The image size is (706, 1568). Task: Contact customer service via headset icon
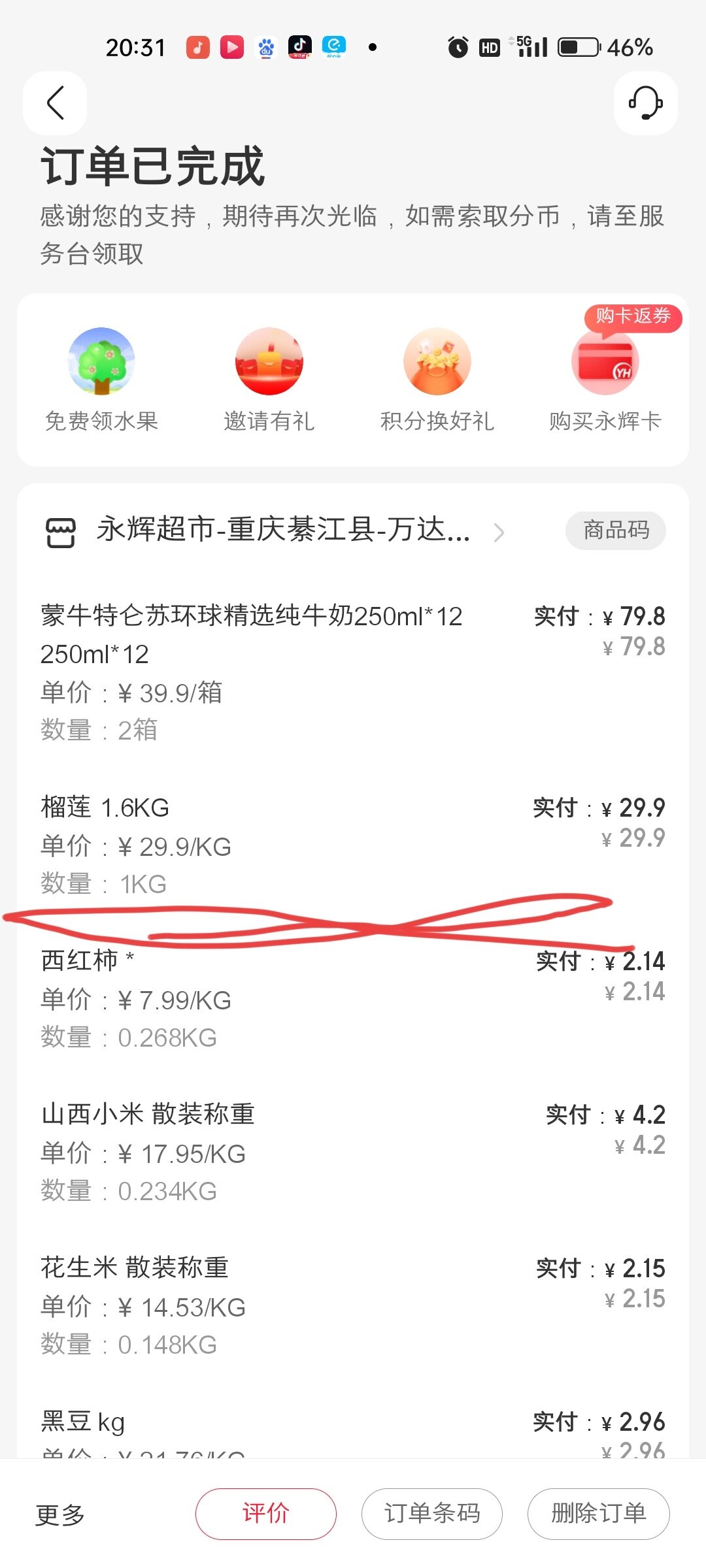[x=645, y=103]
